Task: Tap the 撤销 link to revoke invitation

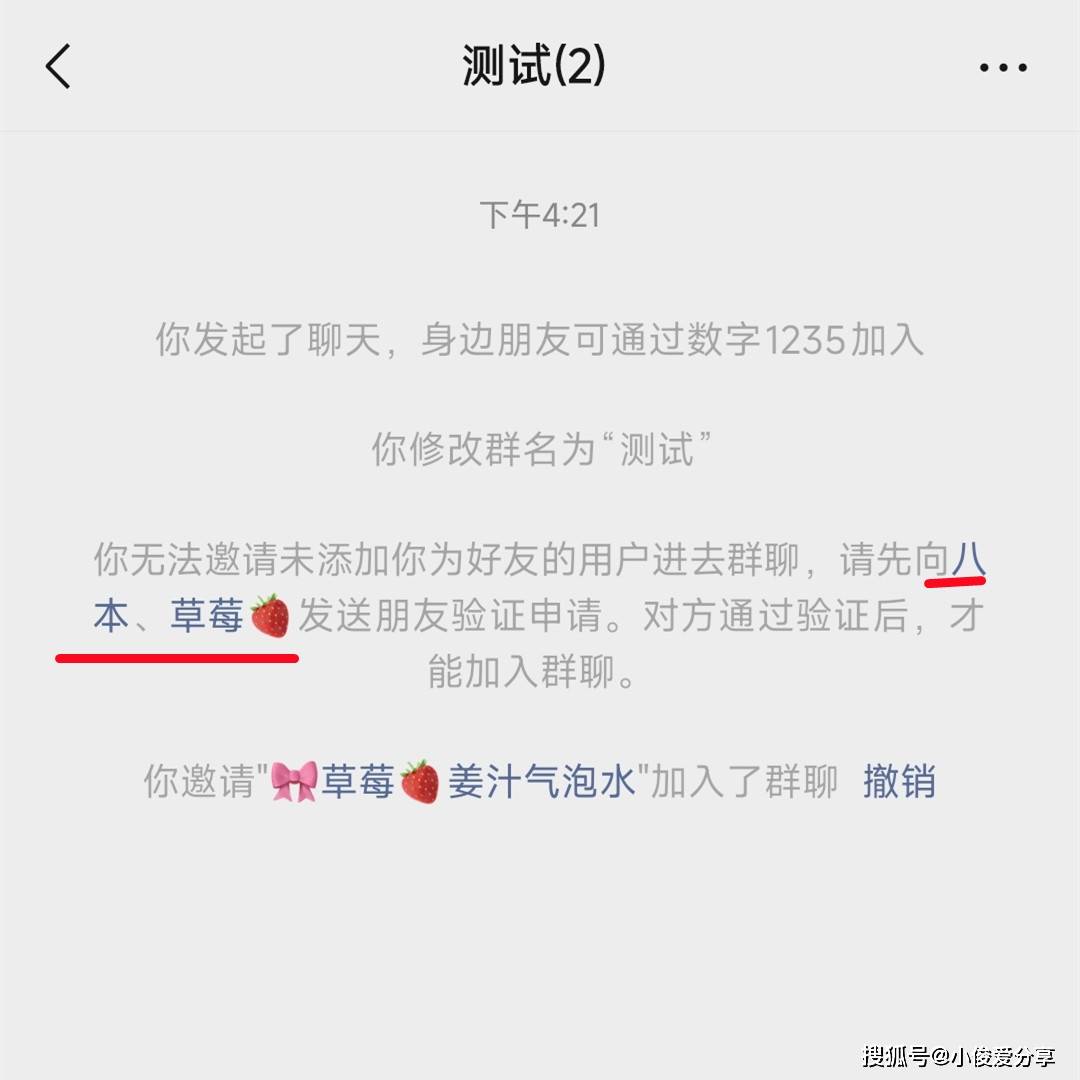Action: pos(898,782)
